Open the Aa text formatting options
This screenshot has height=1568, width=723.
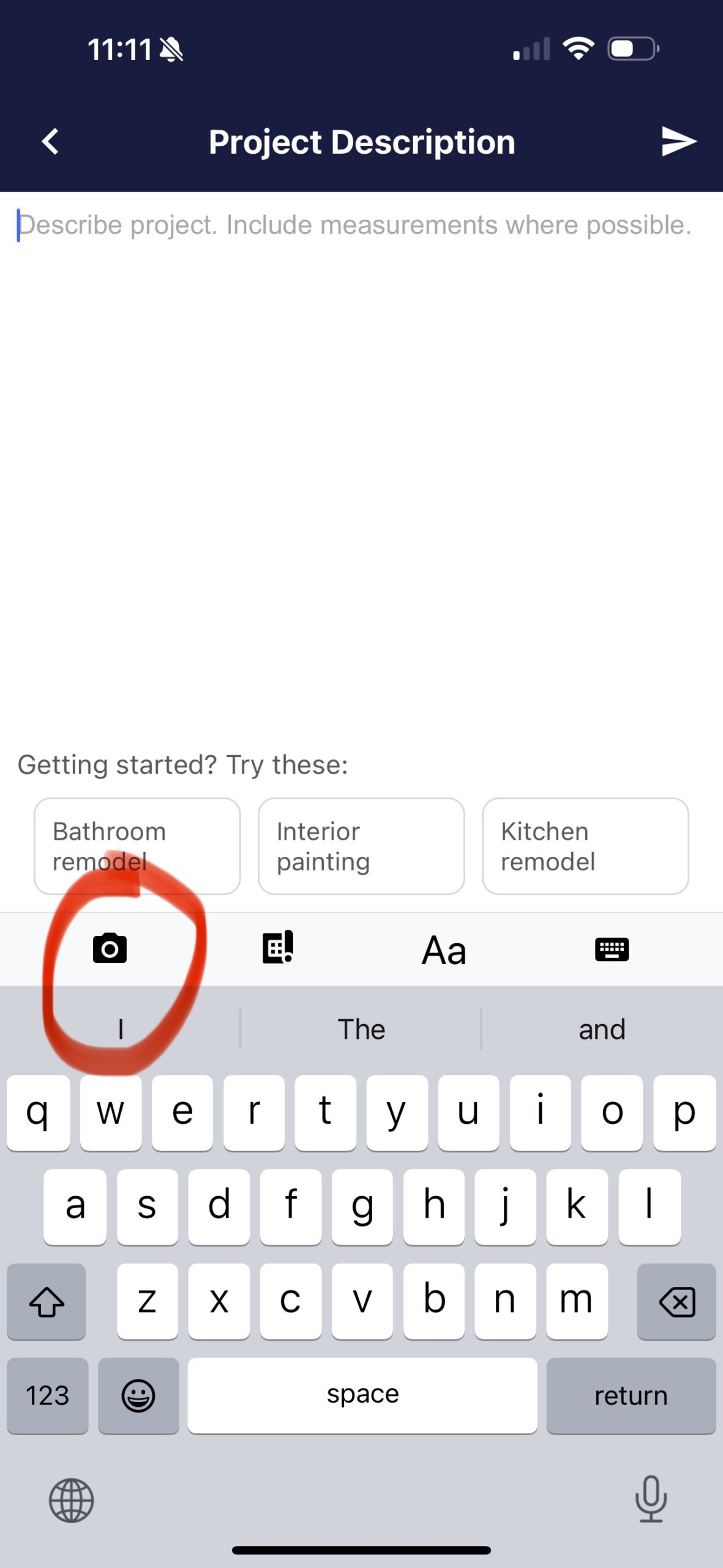click(444, 950)
